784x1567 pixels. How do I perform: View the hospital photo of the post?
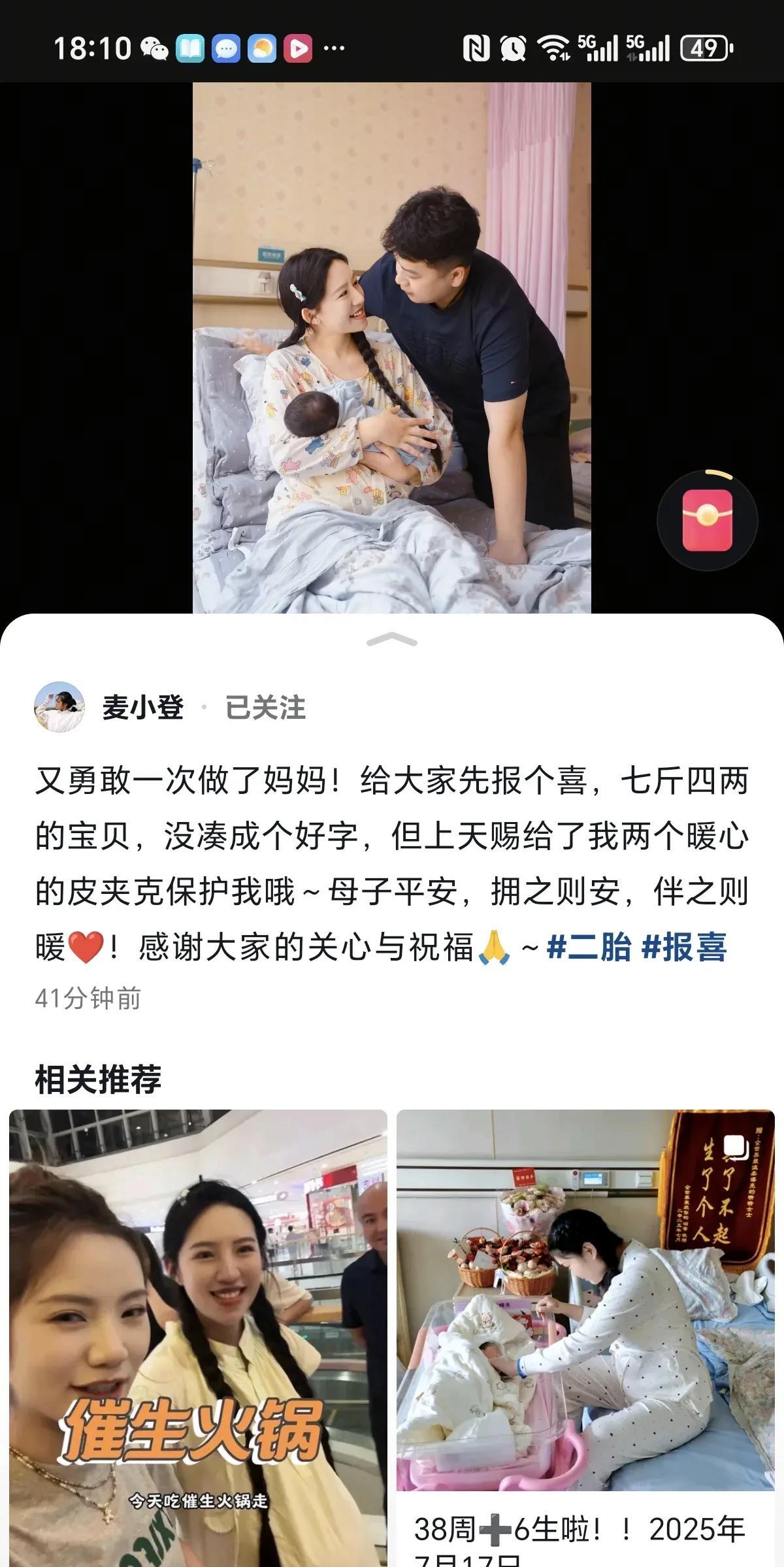click(391, 348)
